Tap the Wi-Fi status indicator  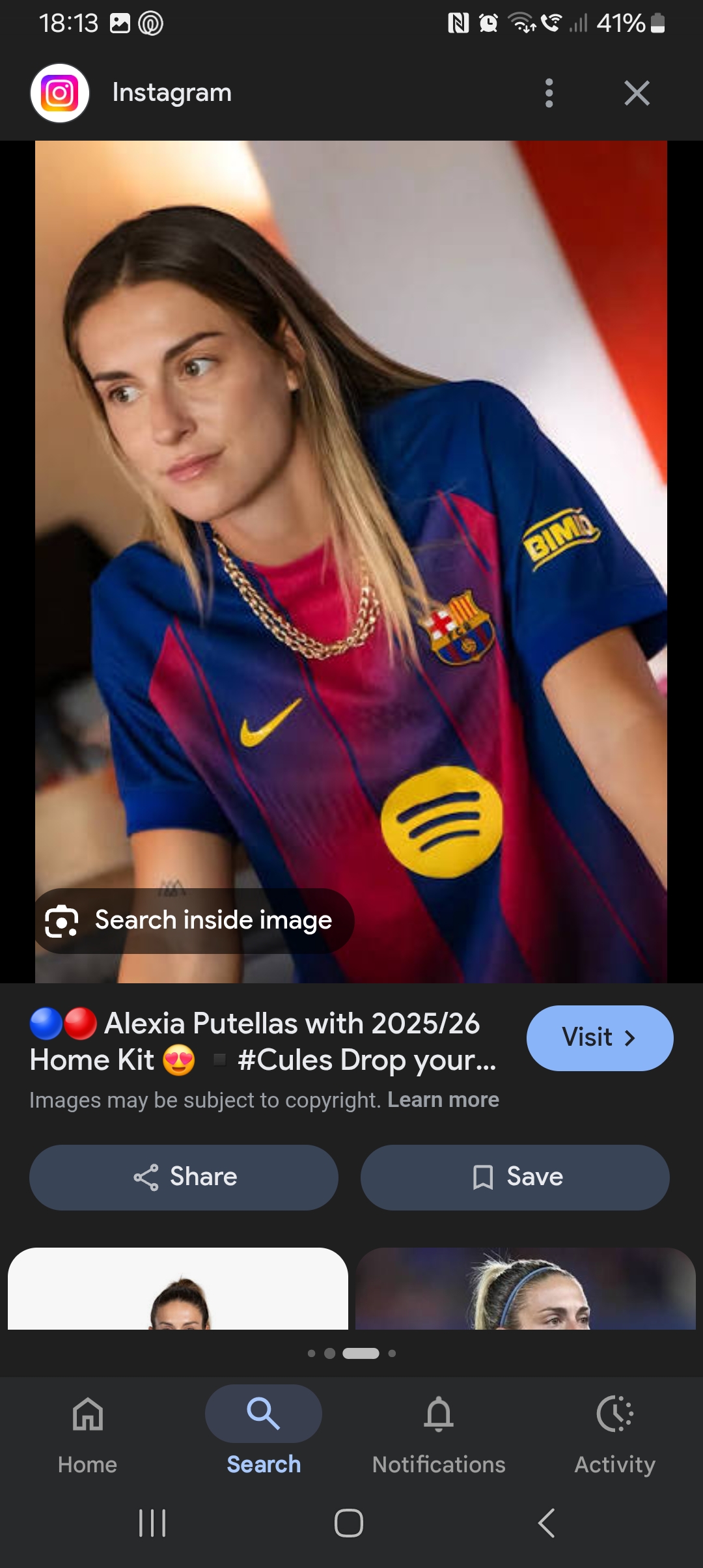(x=521, y=21)
